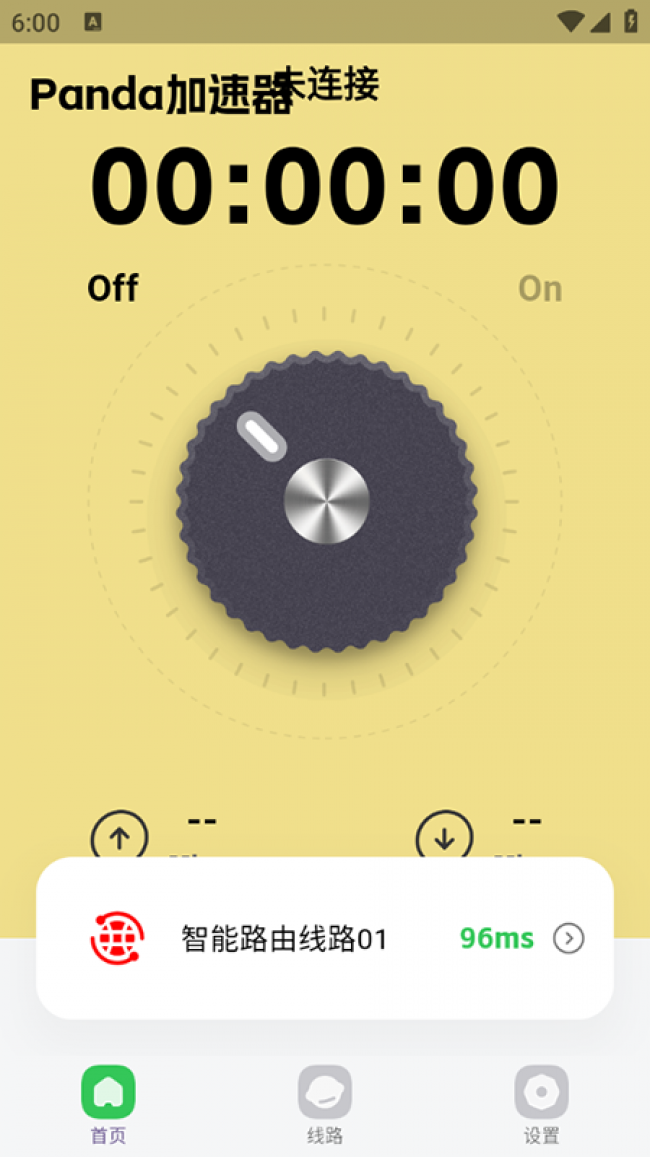
Task: Turn the connection knob to start acceleration
Action: pyautogui.click(x=326, y=501)
